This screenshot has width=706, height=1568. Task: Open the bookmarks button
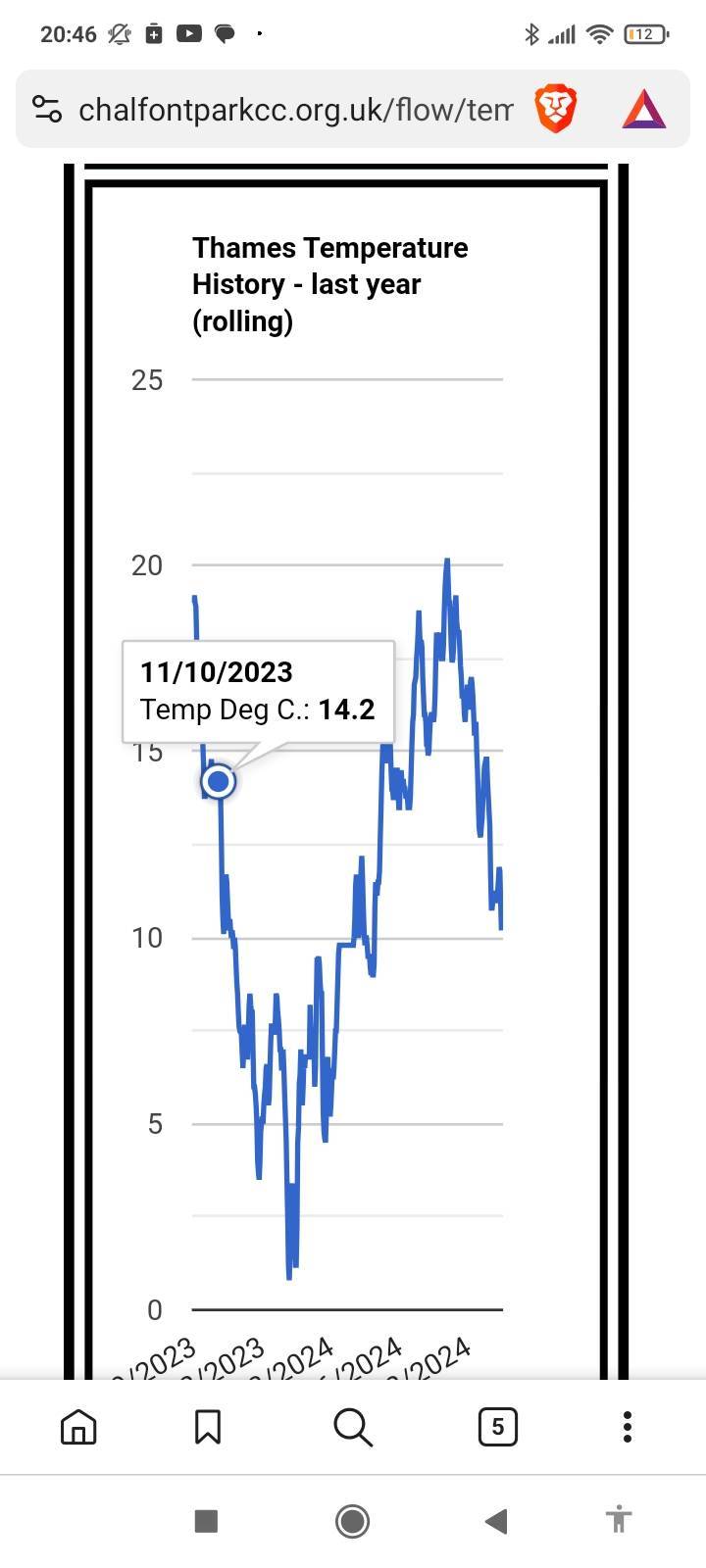208,1427
